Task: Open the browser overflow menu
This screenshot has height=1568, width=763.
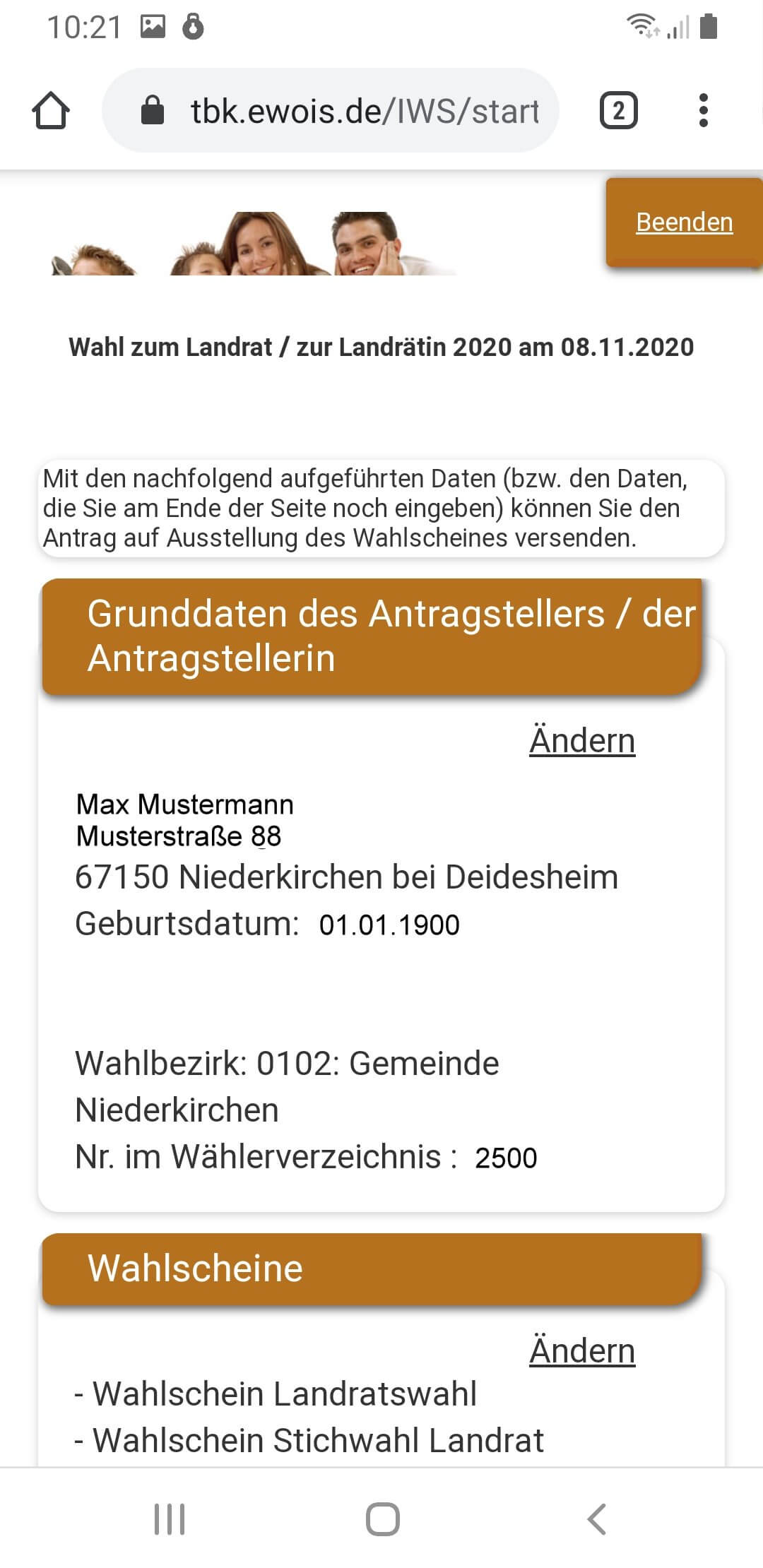Action: point(703,111)
